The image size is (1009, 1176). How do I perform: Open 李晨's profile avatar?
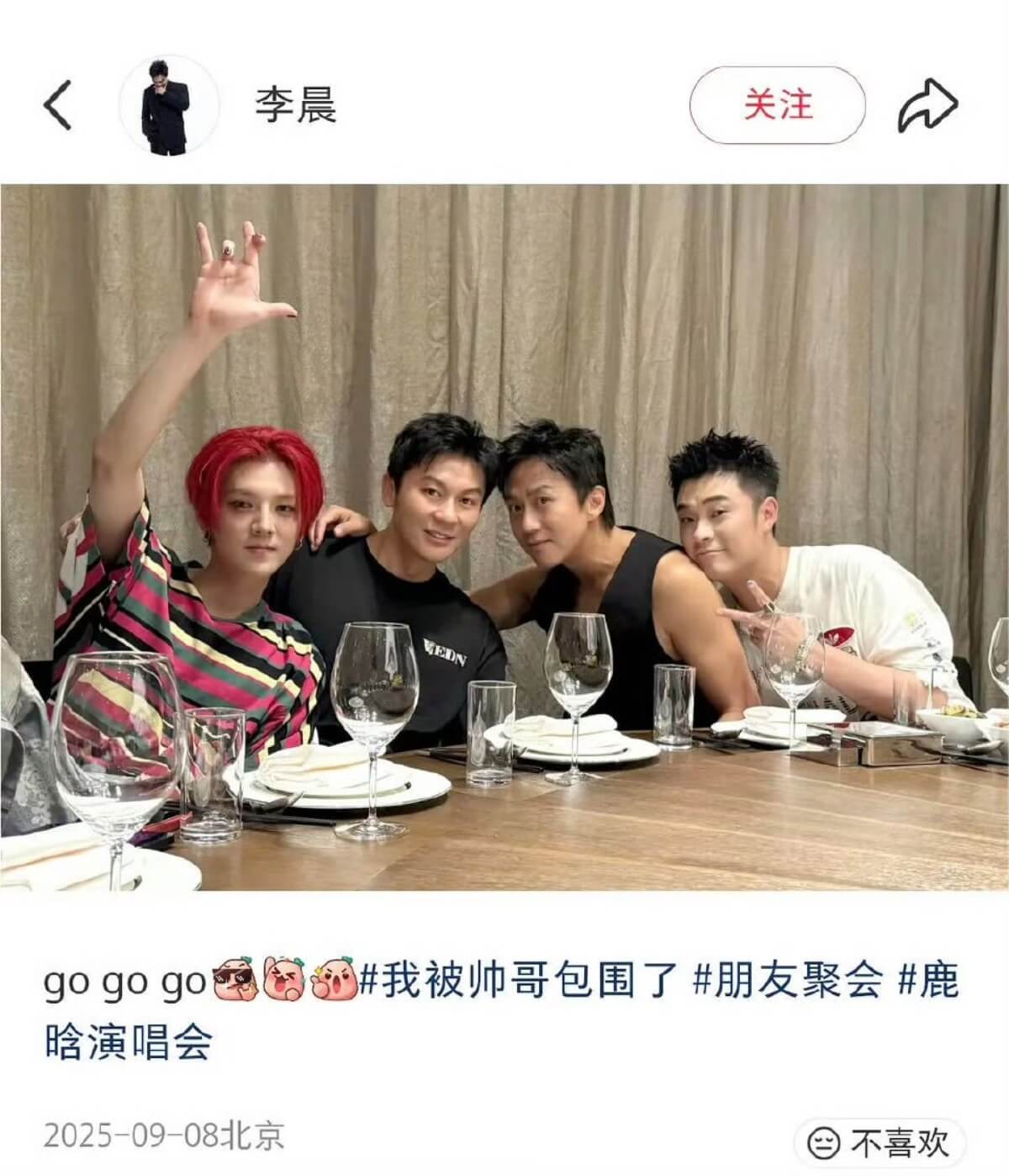pyautogui.click(x=169, y=106)
